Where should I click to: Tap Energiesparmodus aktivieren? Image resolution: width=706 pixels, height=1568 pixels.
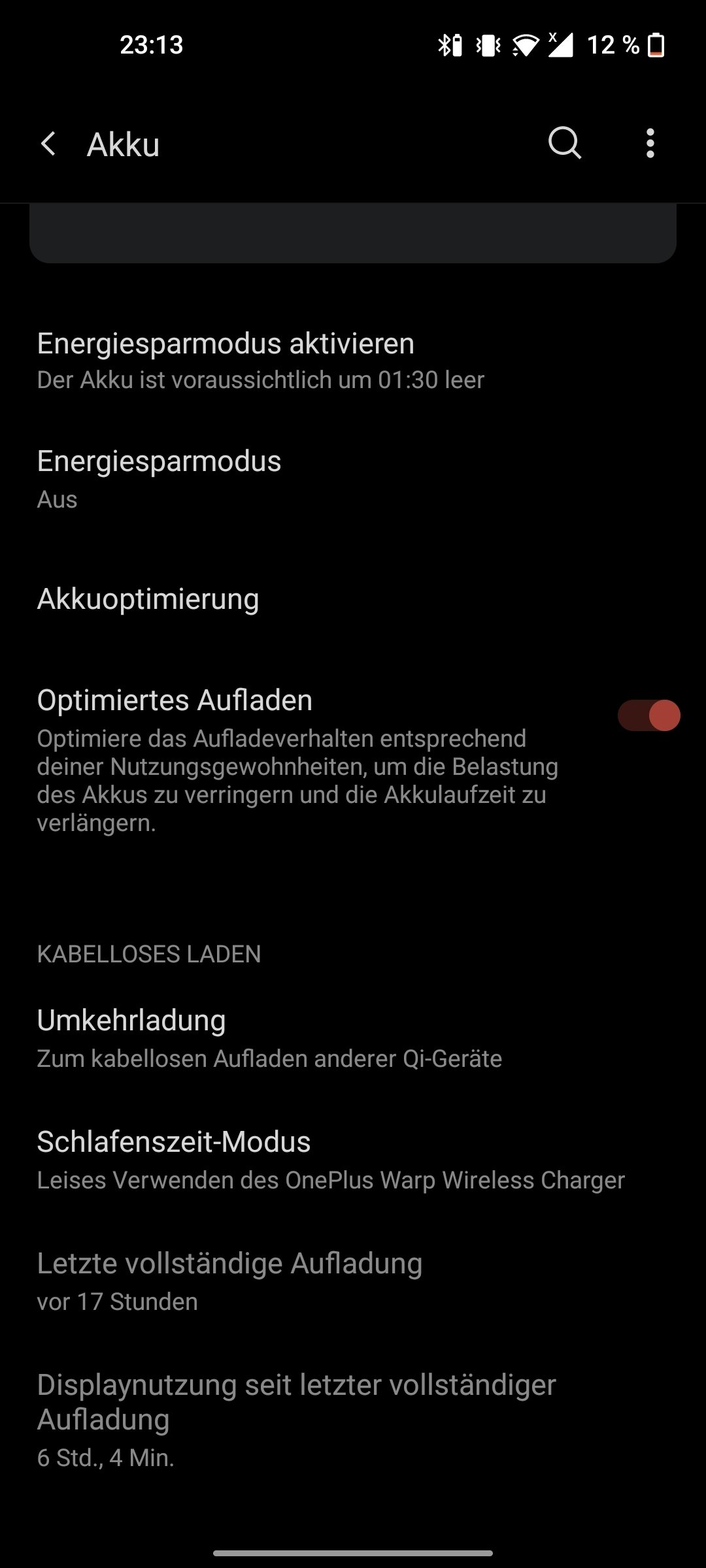(x=353, y=361)
